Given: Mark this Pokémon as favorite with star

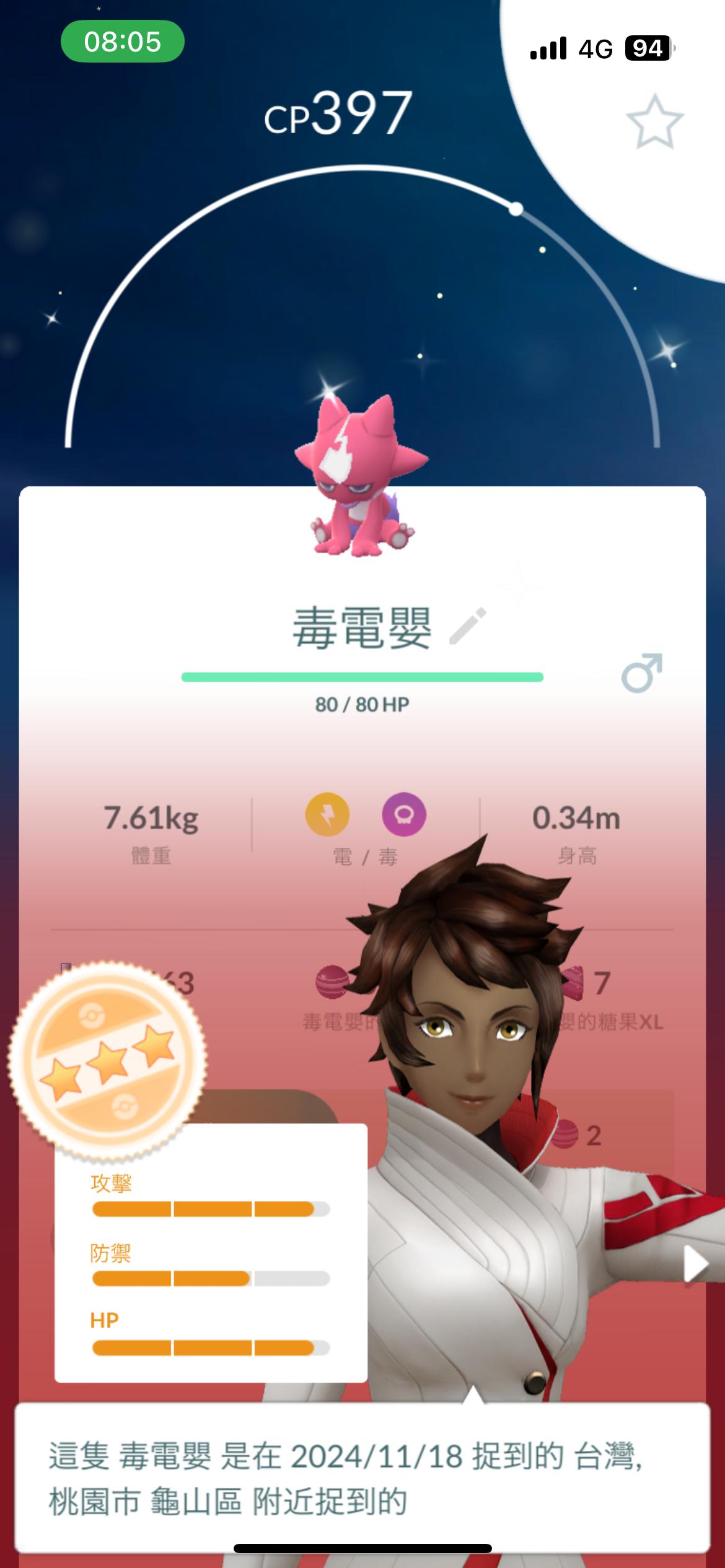Looking at the screenshot, I should (x=654, y=121).
